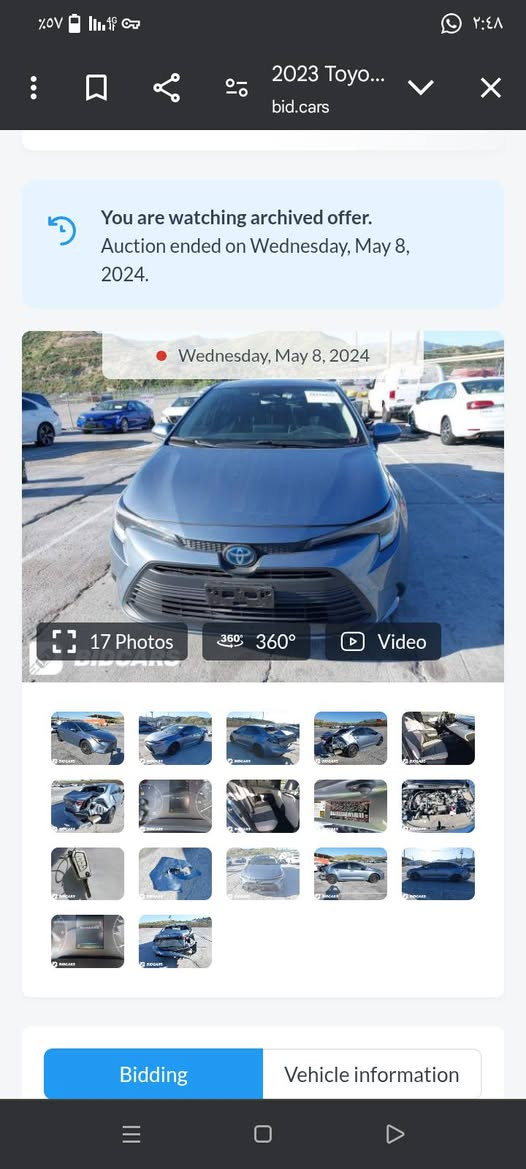526x1169 pixels.
Task: Open the site settings icon
Action: (x=236, y=88)
